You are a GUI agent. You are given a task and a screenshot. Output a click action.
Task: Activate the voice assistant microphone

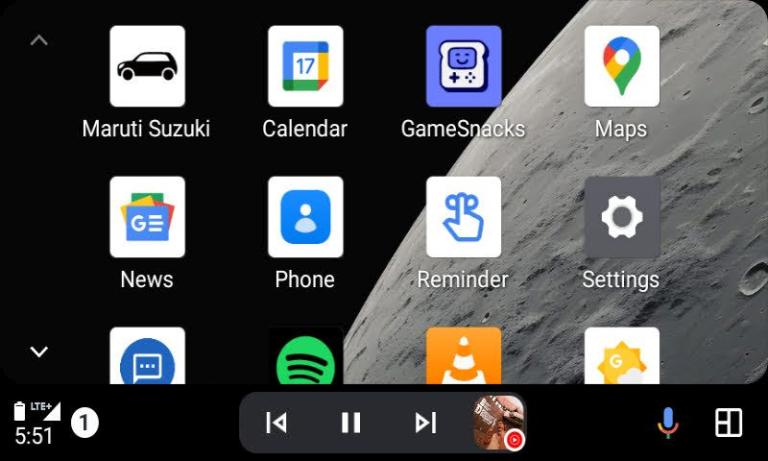click(668, 423)
